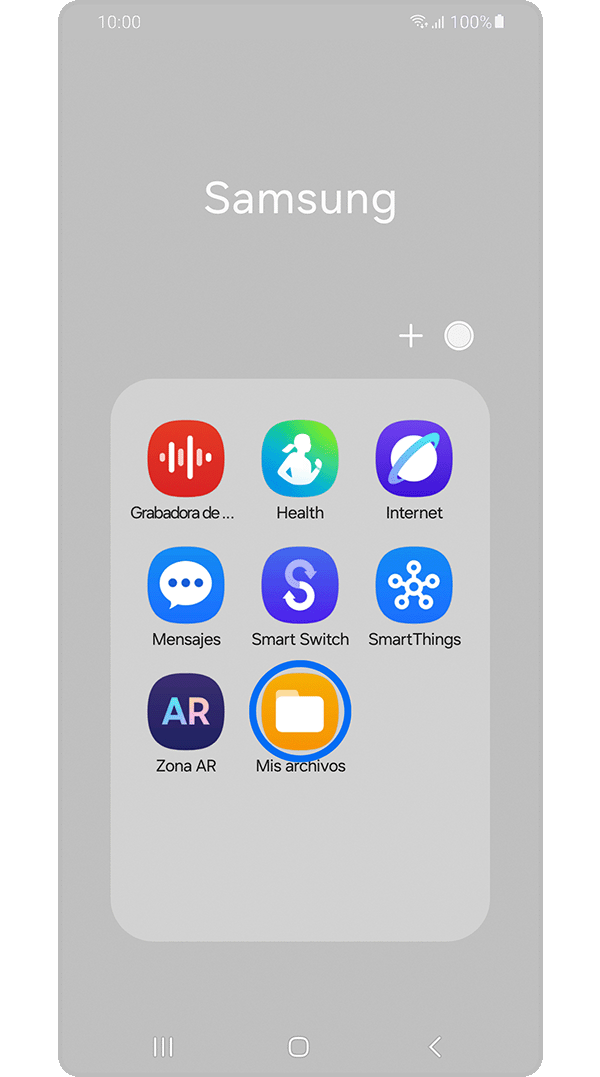Launch Grabadora de voz app

(186, 458)
